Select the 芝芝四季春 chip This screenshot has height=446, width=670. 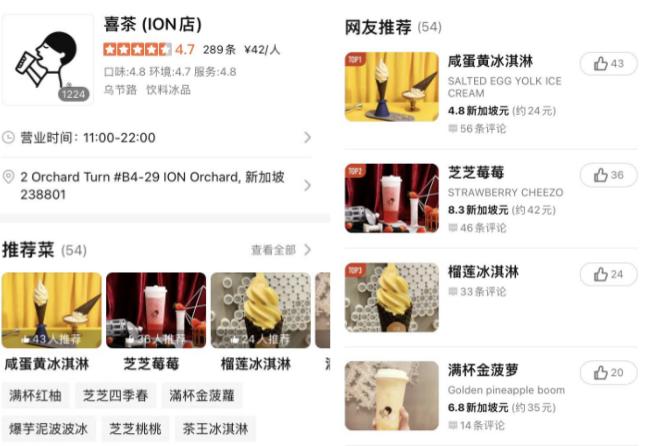115,396
